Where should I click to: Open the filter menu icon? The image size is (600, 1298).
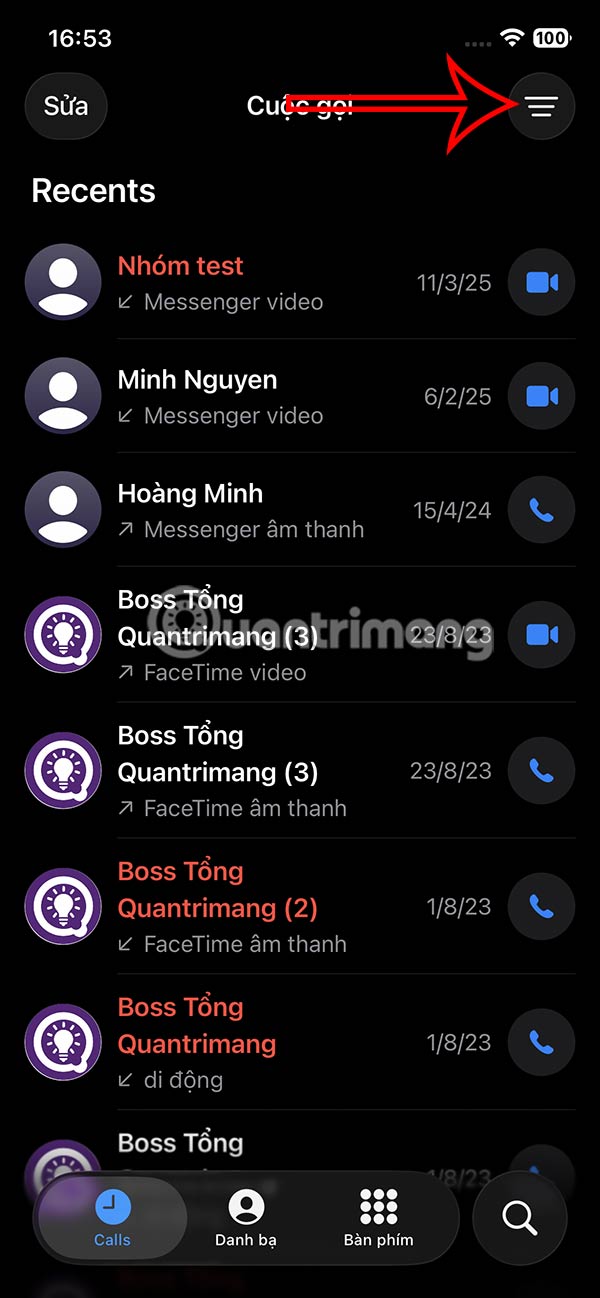pyautogui.click(x=541, y=106)
